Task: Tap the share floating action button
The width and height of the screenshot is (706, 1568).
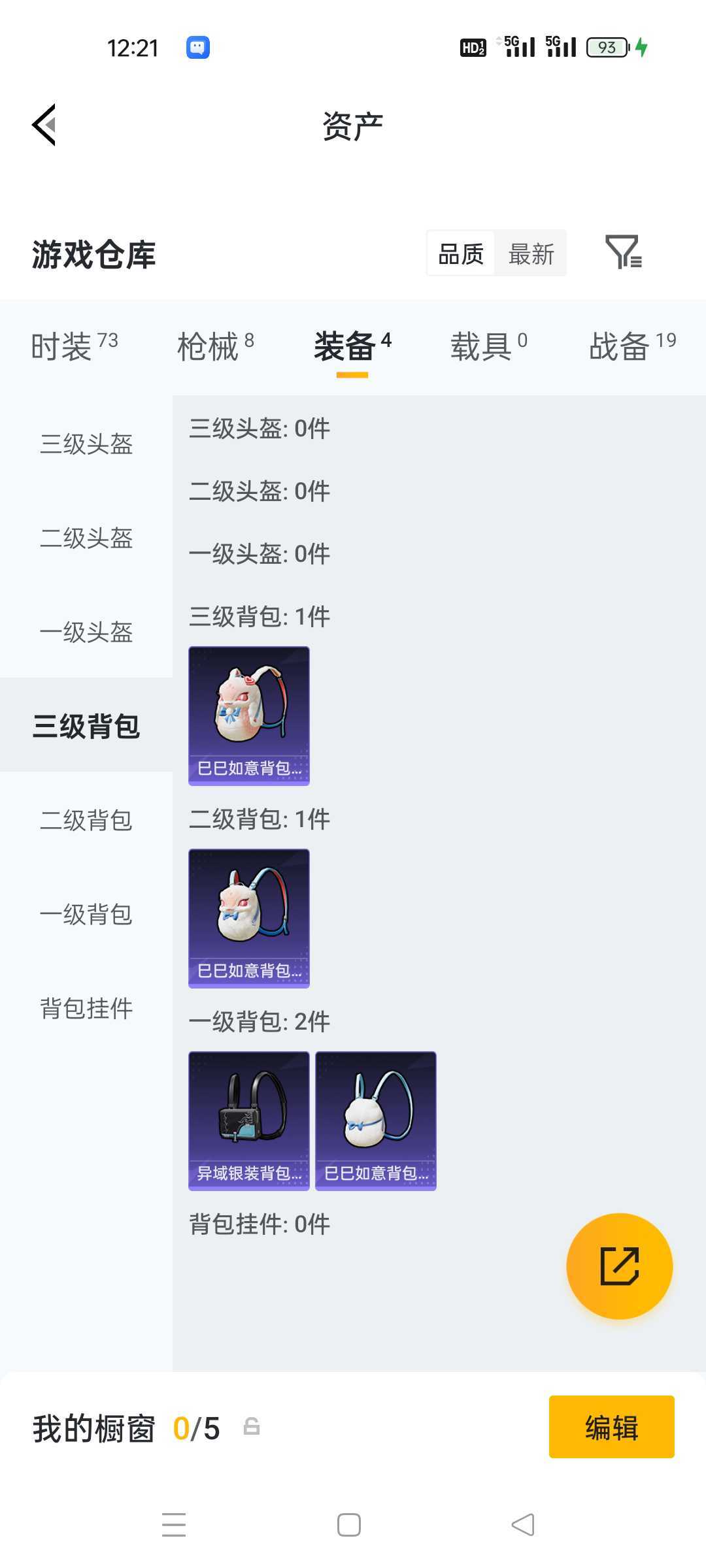Action: pos(619,1266)
